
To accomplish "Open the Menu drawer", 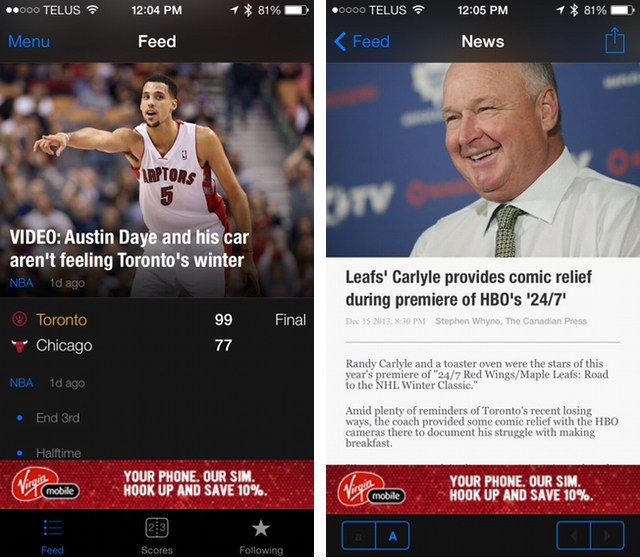I will pos(29,42).
